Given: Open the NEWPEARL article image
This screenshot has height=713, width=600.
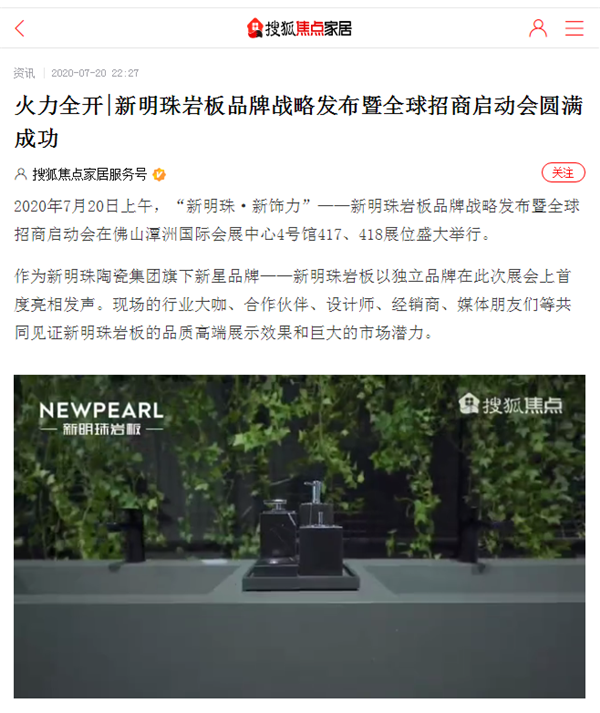Looking at the screenshot, I should [x=299, y=536].
